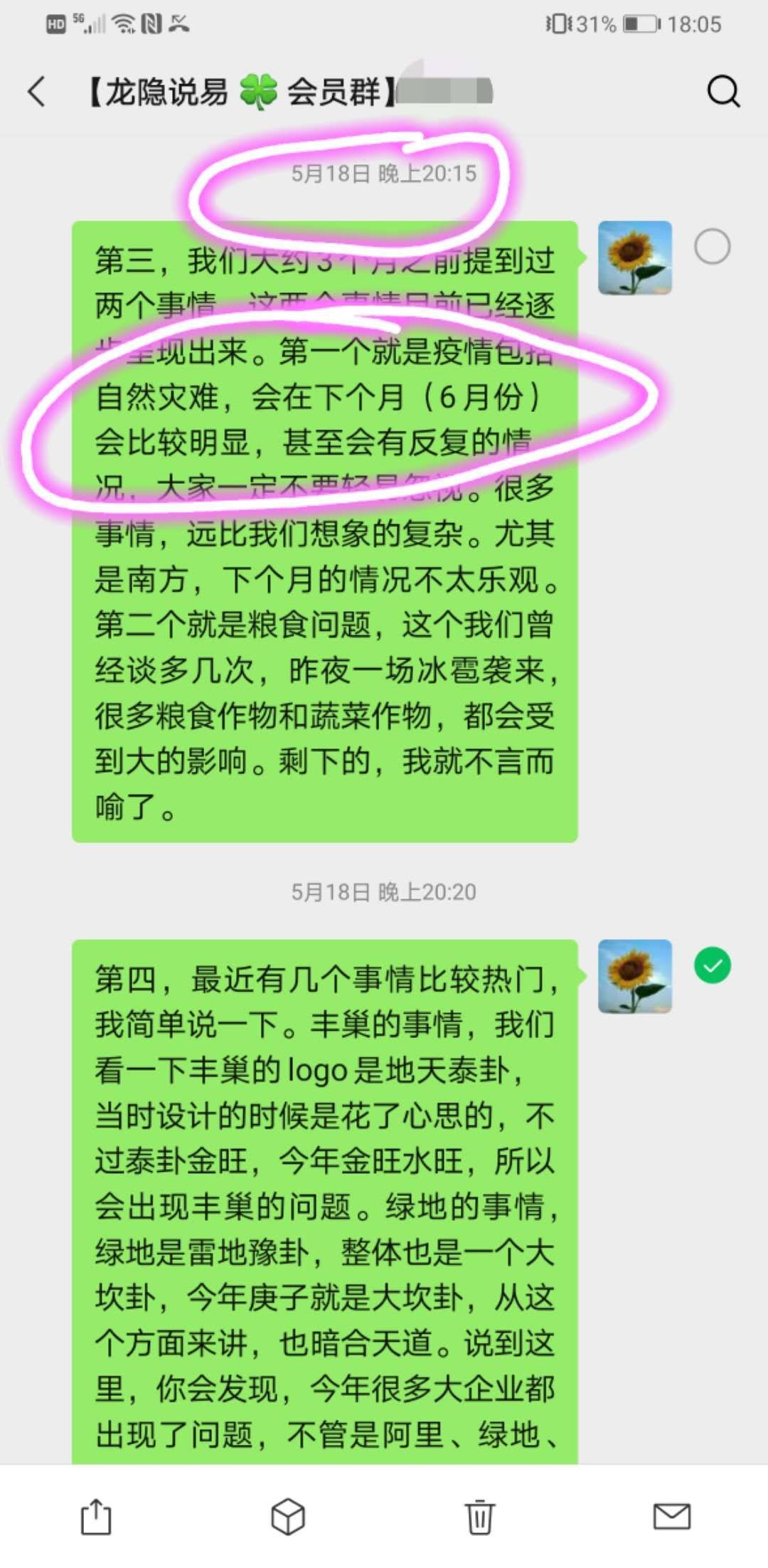
Task: Forward selected messages with share icon
Action: click(x=96, y=1516)
